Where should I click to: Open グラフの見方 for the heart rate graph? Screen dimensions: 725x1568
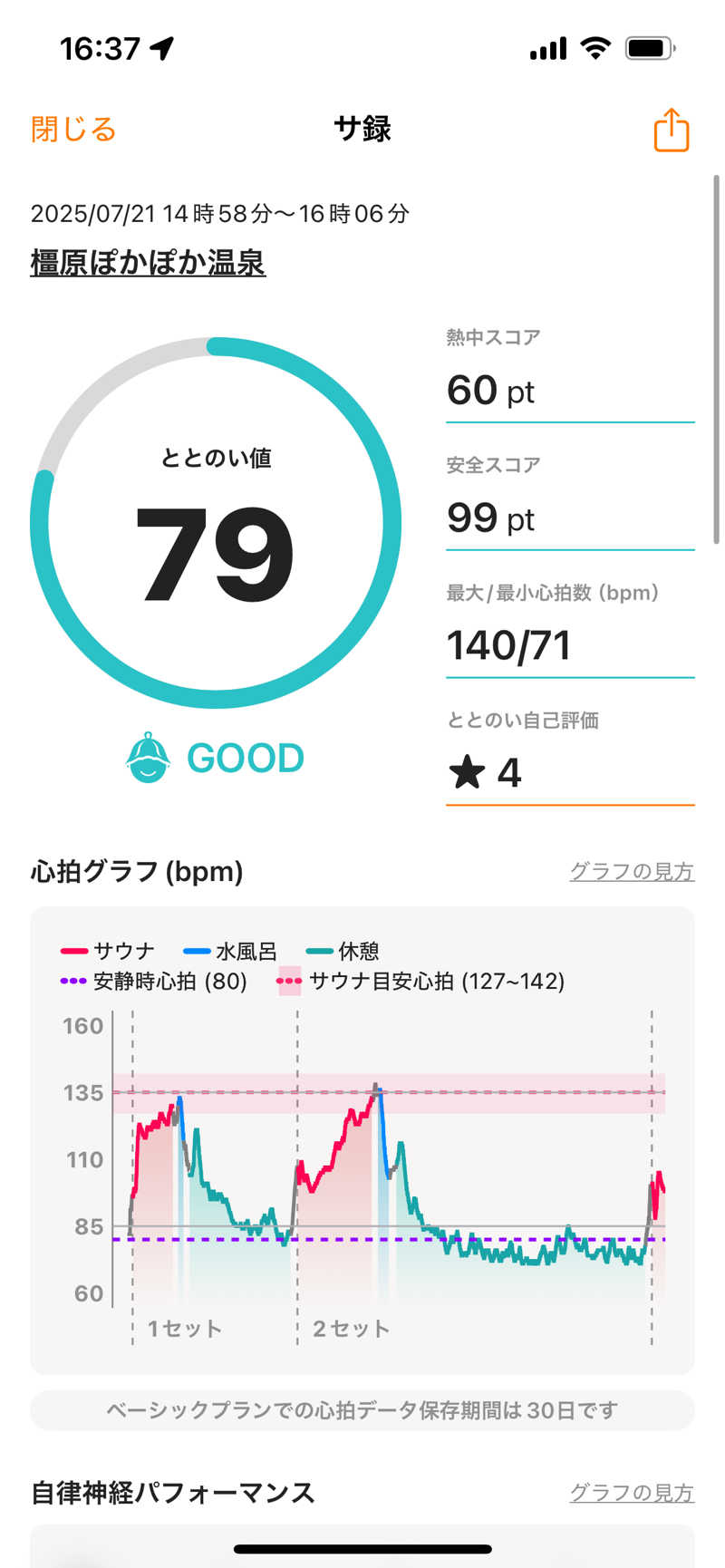(631, 871)
